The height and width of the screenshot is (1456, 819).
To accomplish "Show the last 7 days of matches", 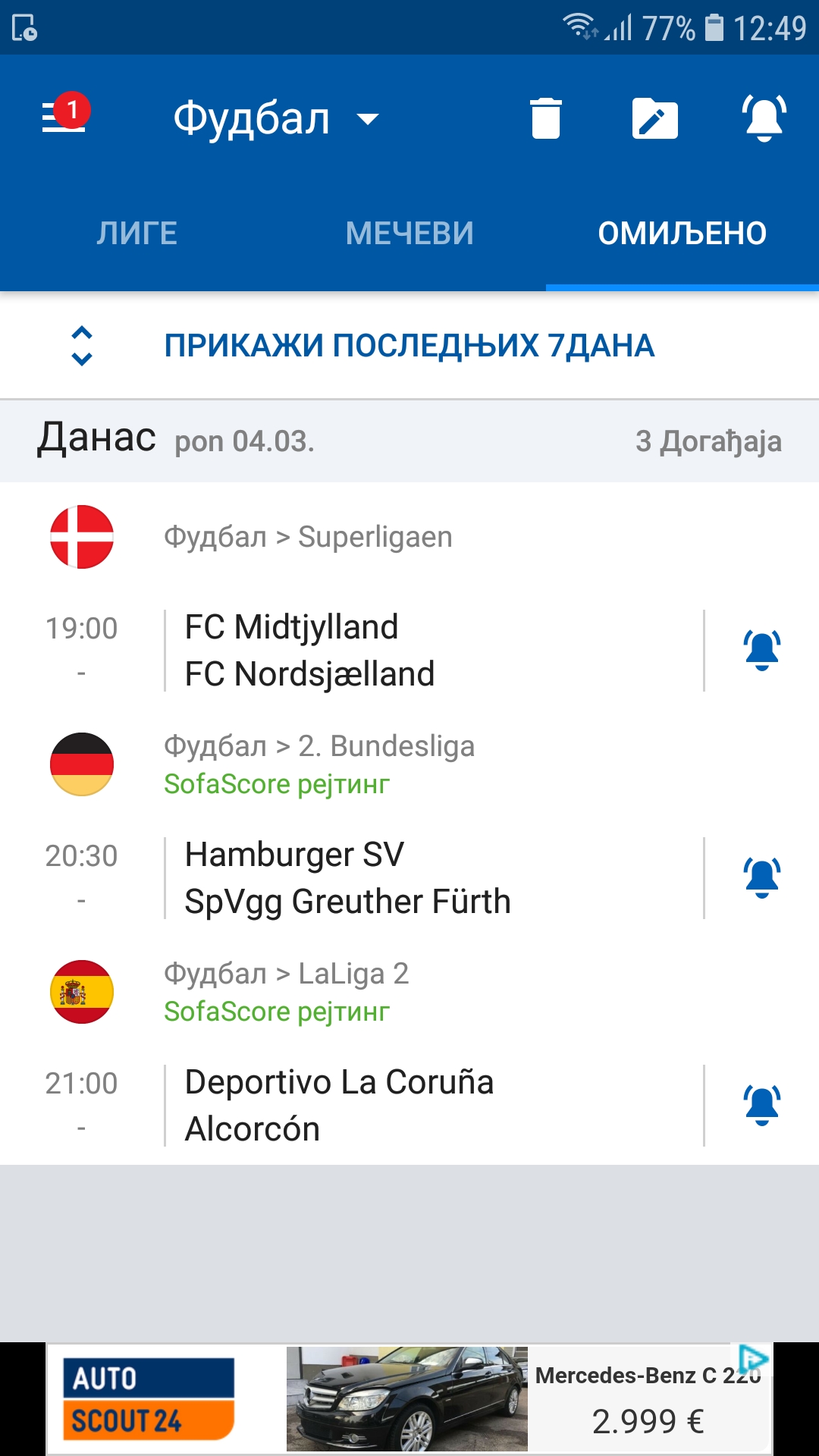I will click(x=409, y=346).
